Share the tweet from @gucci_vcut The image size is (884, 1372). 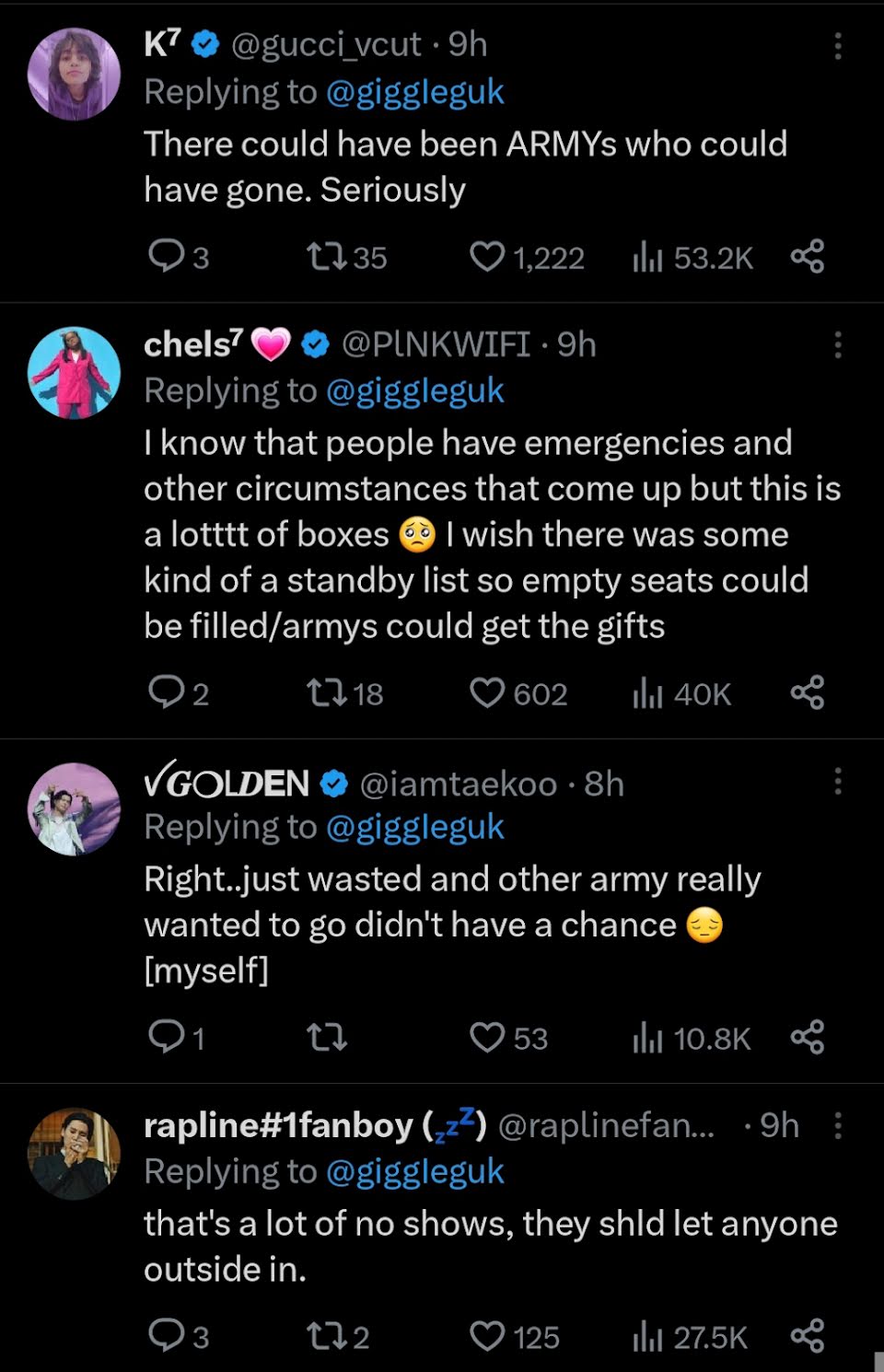point(807,257)
